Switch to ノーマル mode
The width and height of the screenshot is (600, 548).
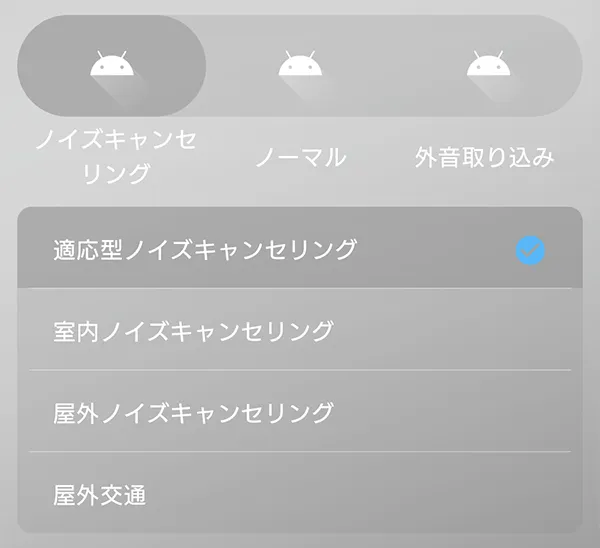pos(300,66)
